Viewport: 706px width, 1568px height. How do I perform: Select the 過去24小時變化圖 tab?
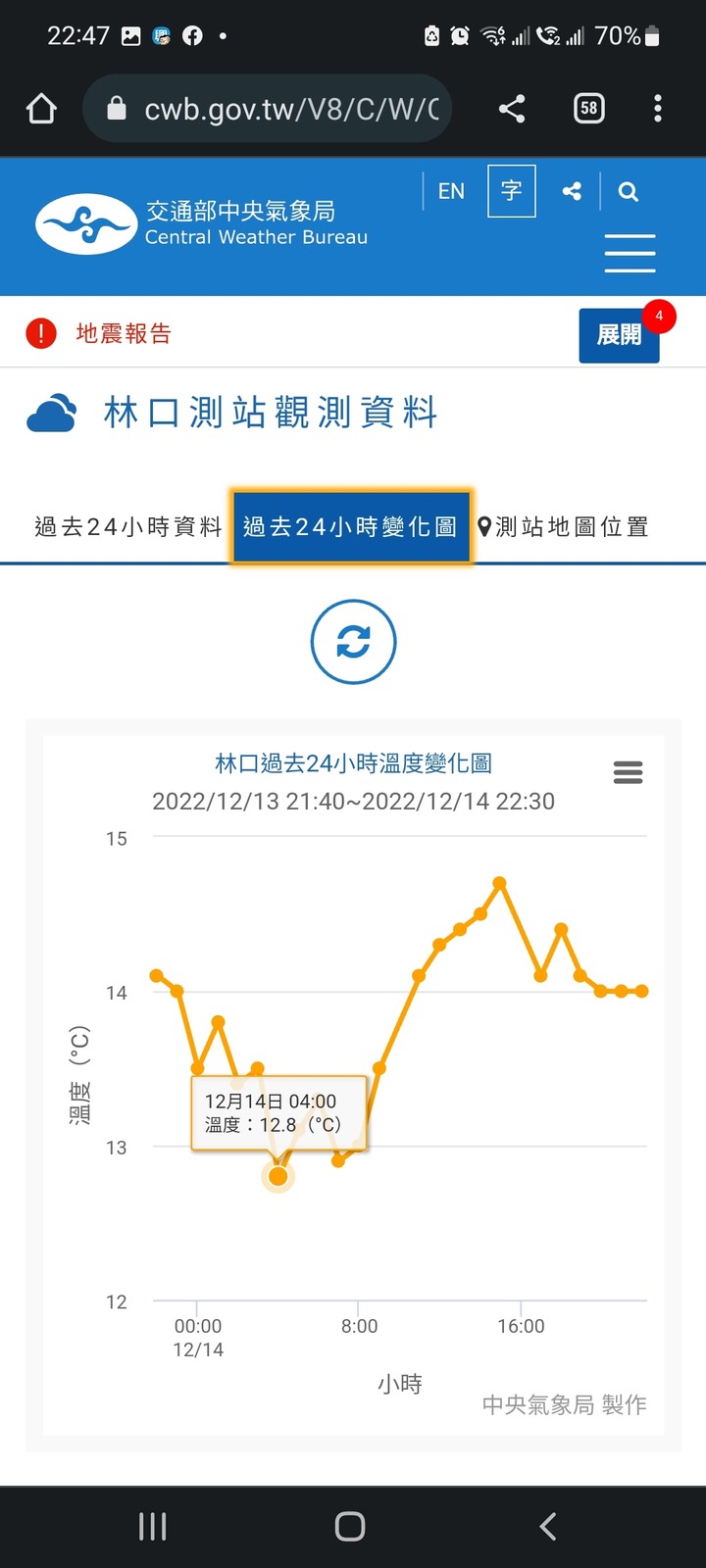click(x=350, y=527)
